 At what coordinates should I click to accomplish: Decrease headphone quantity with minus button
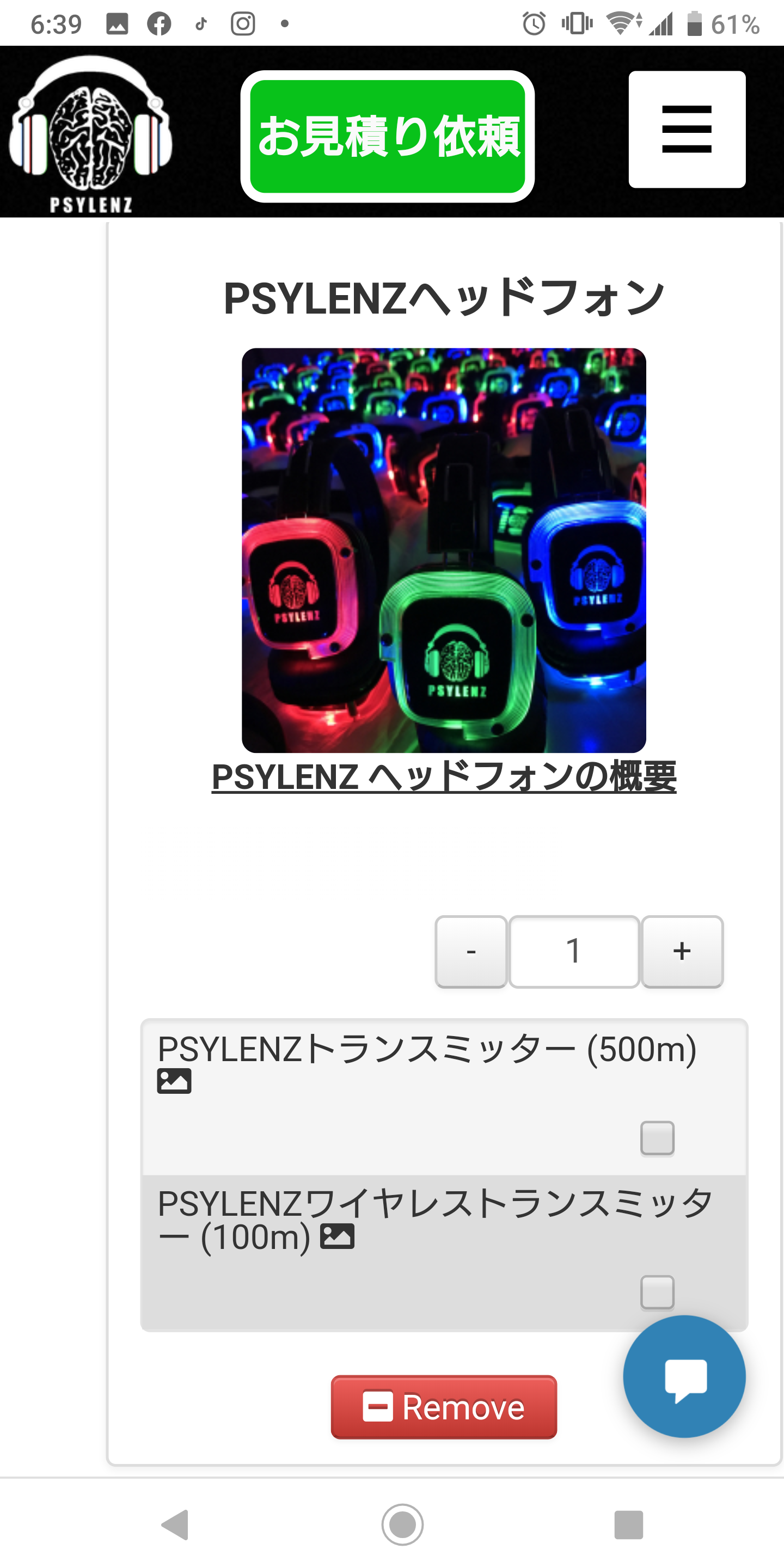pos(470,951)
